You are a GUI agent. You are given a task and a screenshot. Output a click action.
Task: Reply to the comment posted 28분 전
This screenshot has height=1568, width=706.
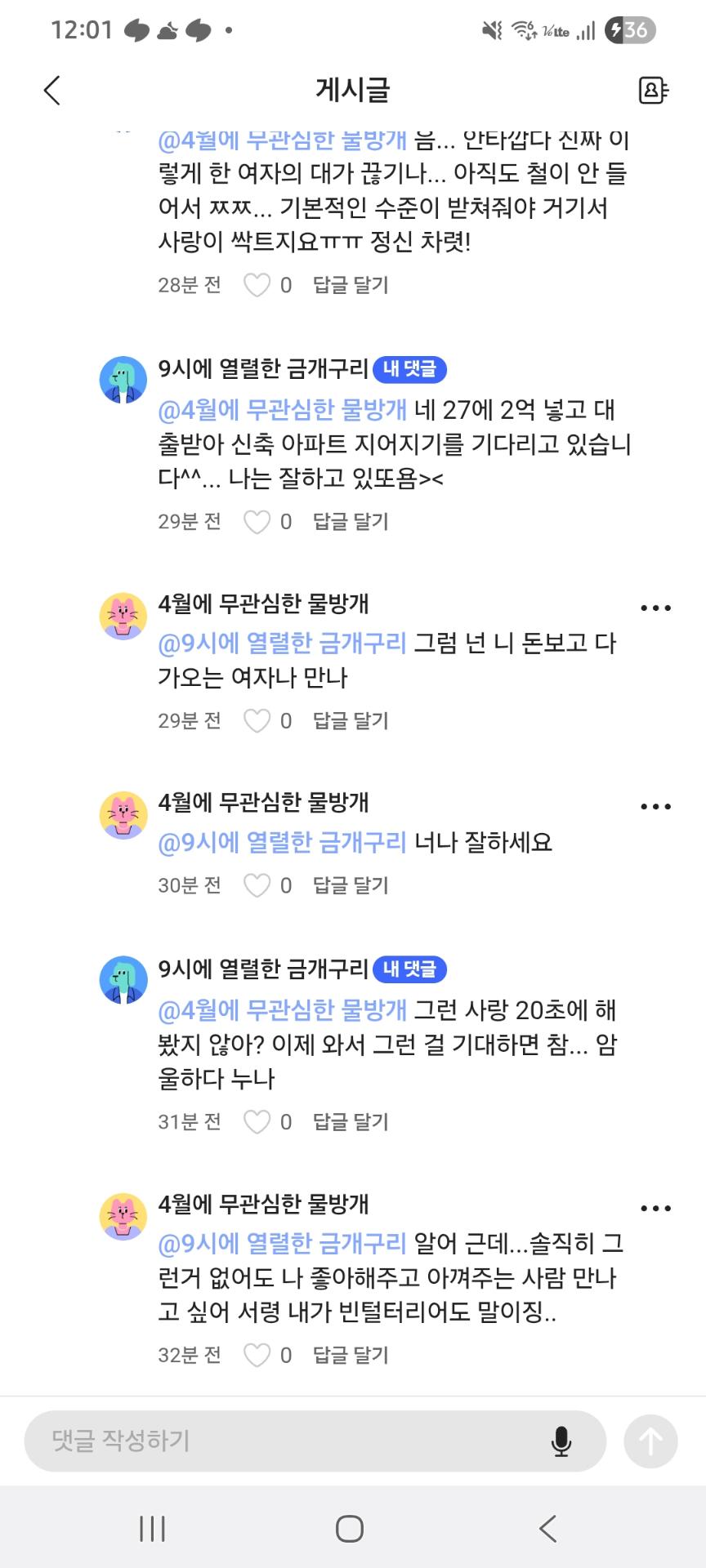pyautogui.click(x=351, y=285)
